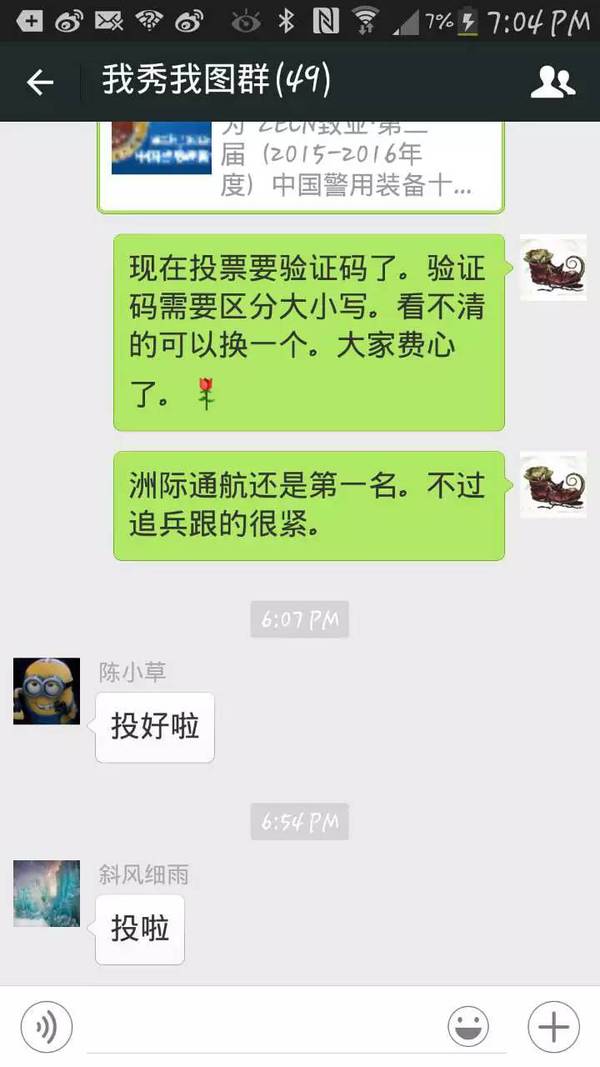
Task: Tap 陈小草's minion avatar
Action: [x=46, y=691]
